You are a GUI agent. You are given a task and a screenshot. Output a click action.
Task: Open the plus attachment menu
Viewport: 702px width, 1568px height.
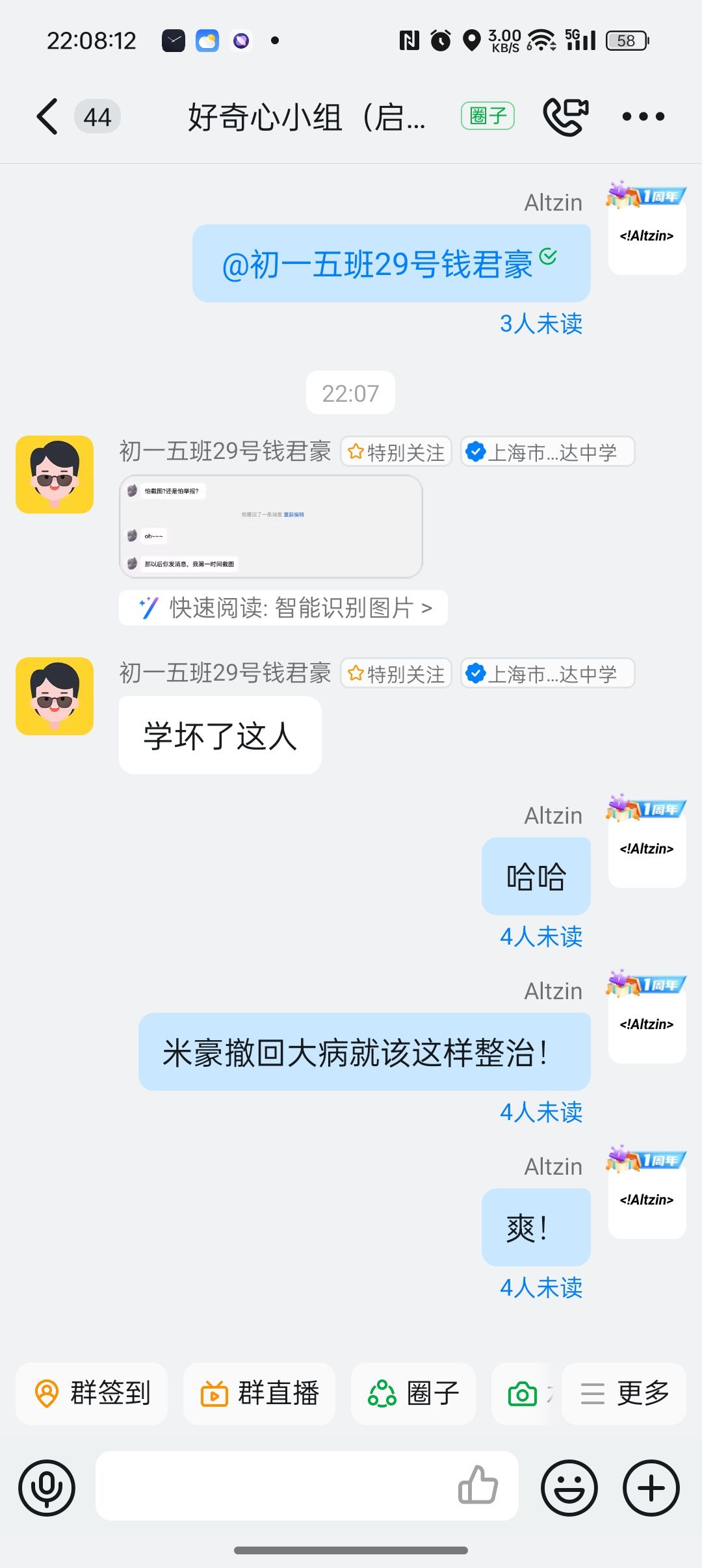point(651,1487)
